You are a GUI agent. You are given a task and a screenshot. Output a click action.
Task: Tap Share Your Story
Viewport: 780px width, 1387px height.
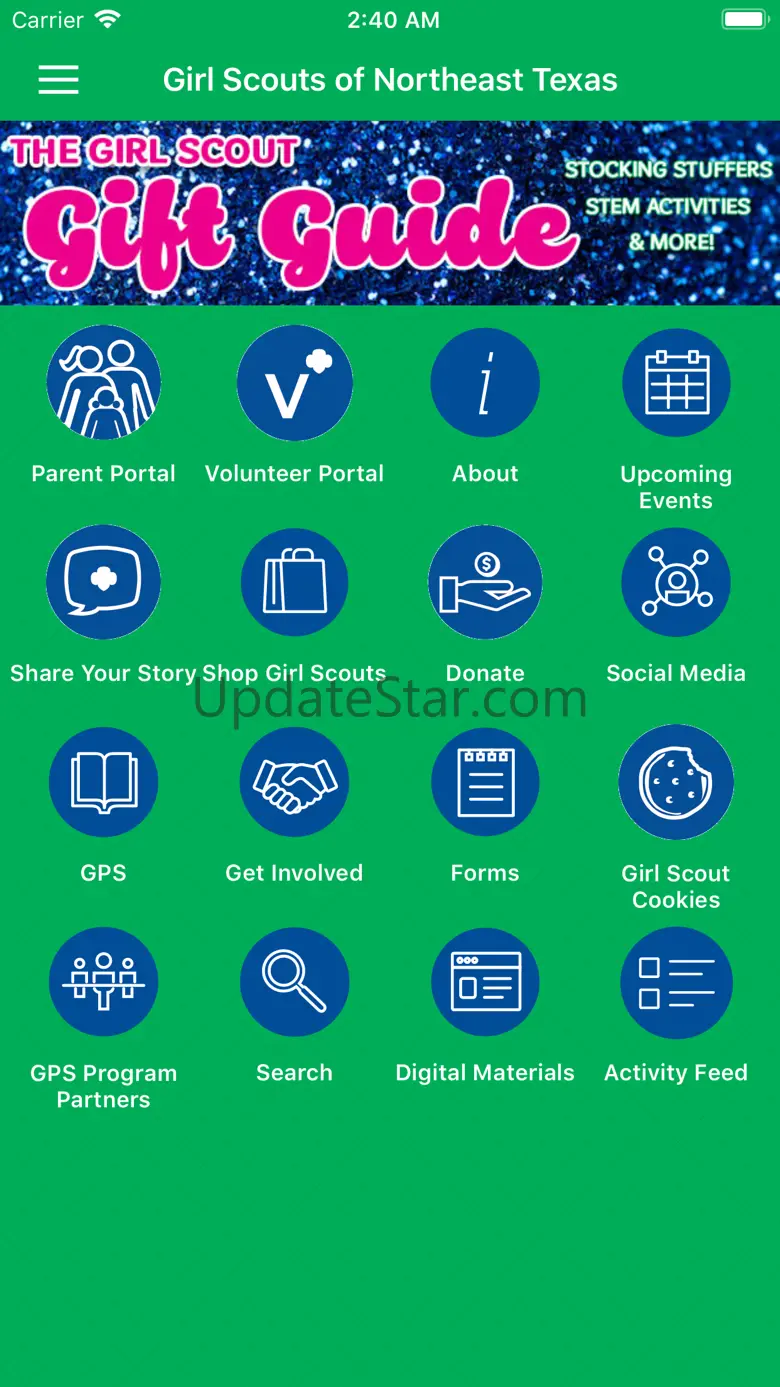click(103, 582)
